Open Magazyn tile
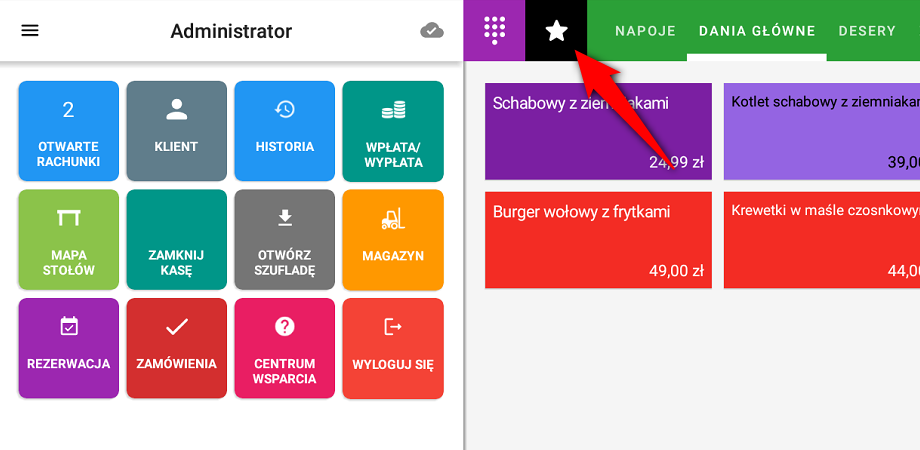The image size is (920, 450). pyautogui.click(x=392, y=240)
